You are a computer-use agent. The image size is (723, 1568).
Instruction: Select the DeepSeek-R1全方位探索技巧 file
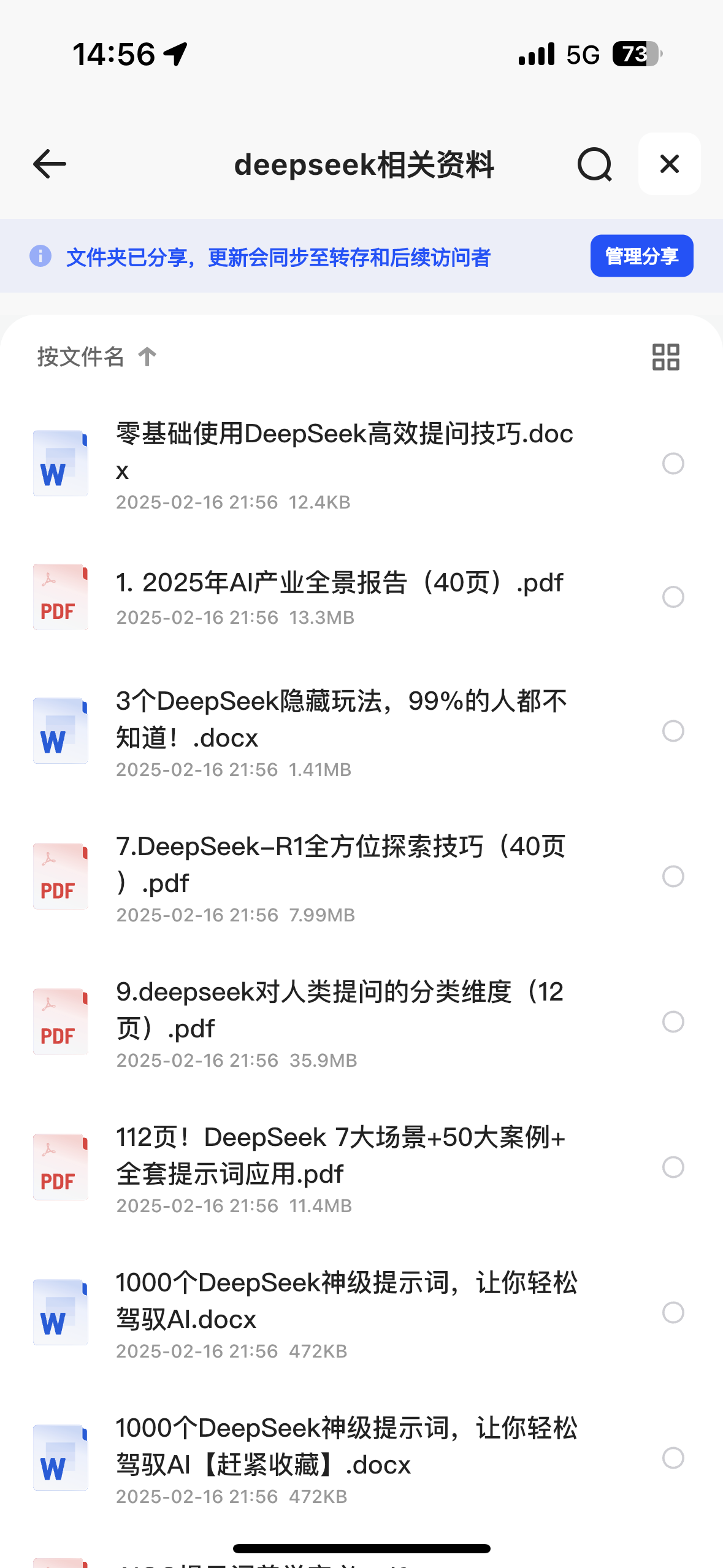coord(673,876)
